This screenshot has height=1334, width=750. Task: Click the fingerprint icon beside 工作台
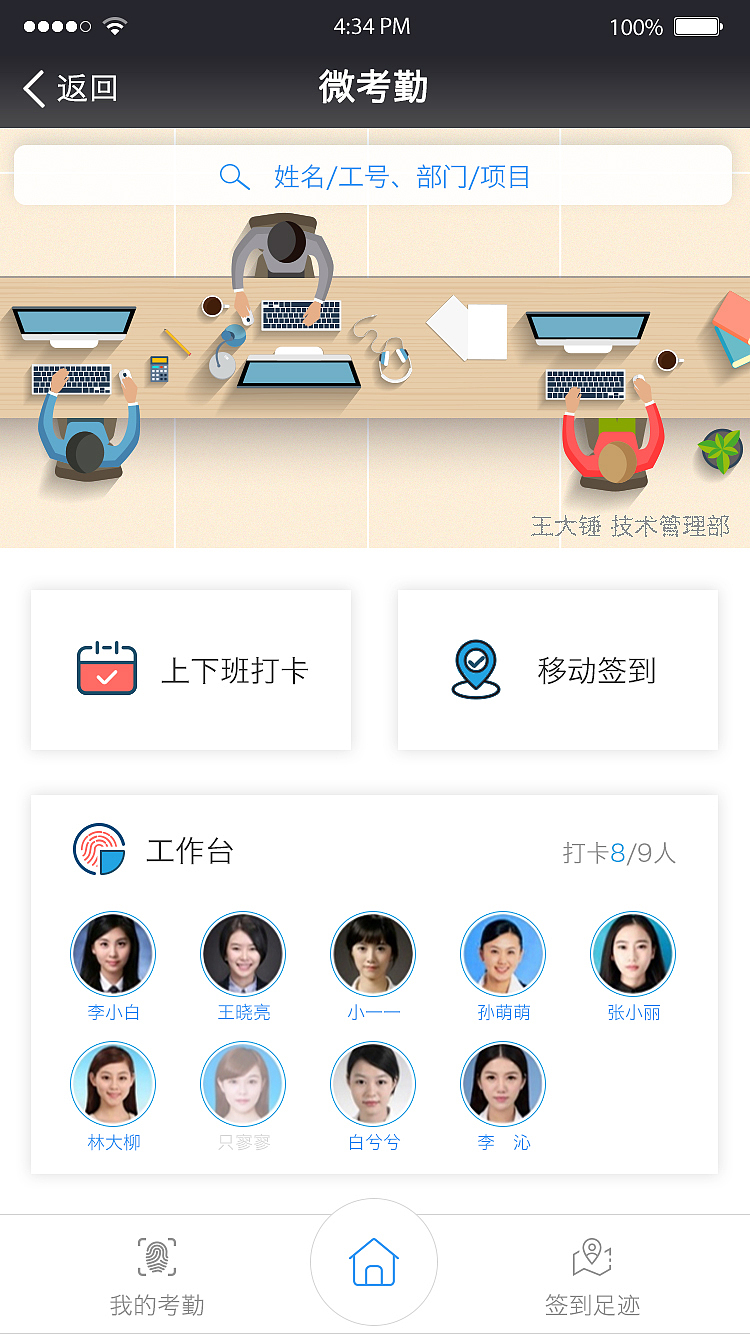97,852
